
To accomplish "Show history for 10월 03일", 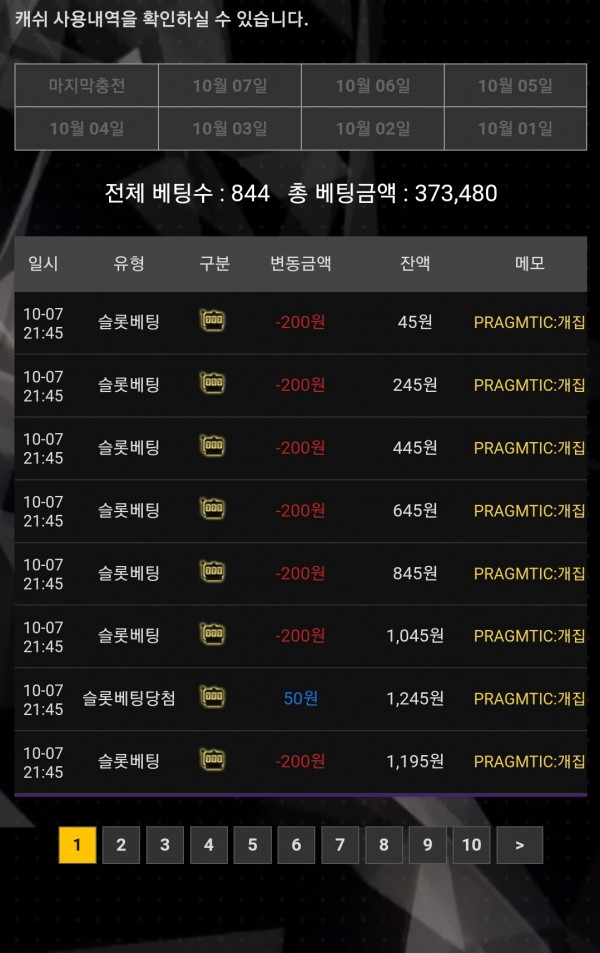I will [230, 129].
